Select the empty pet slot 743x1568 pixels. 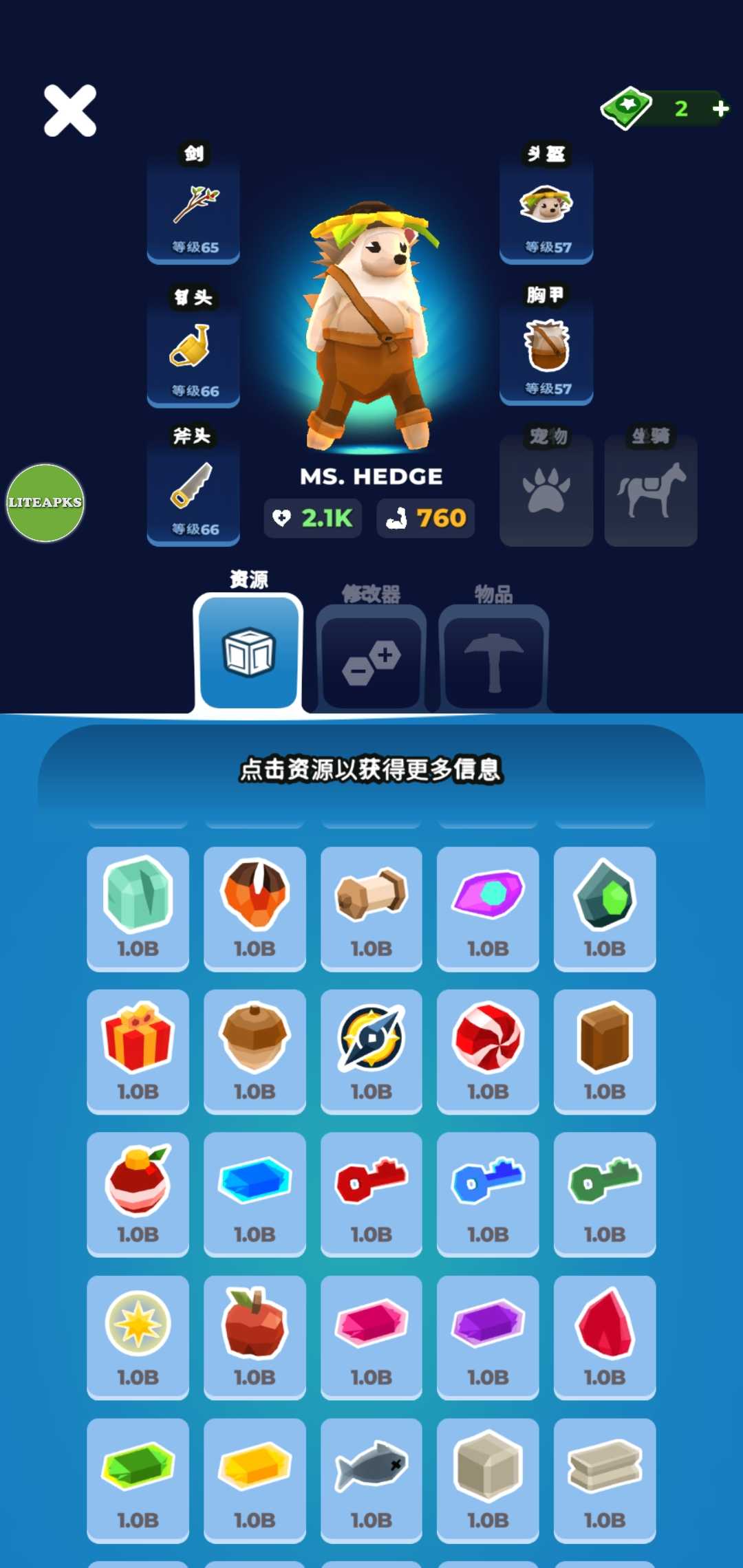click(x=546, y=491)
